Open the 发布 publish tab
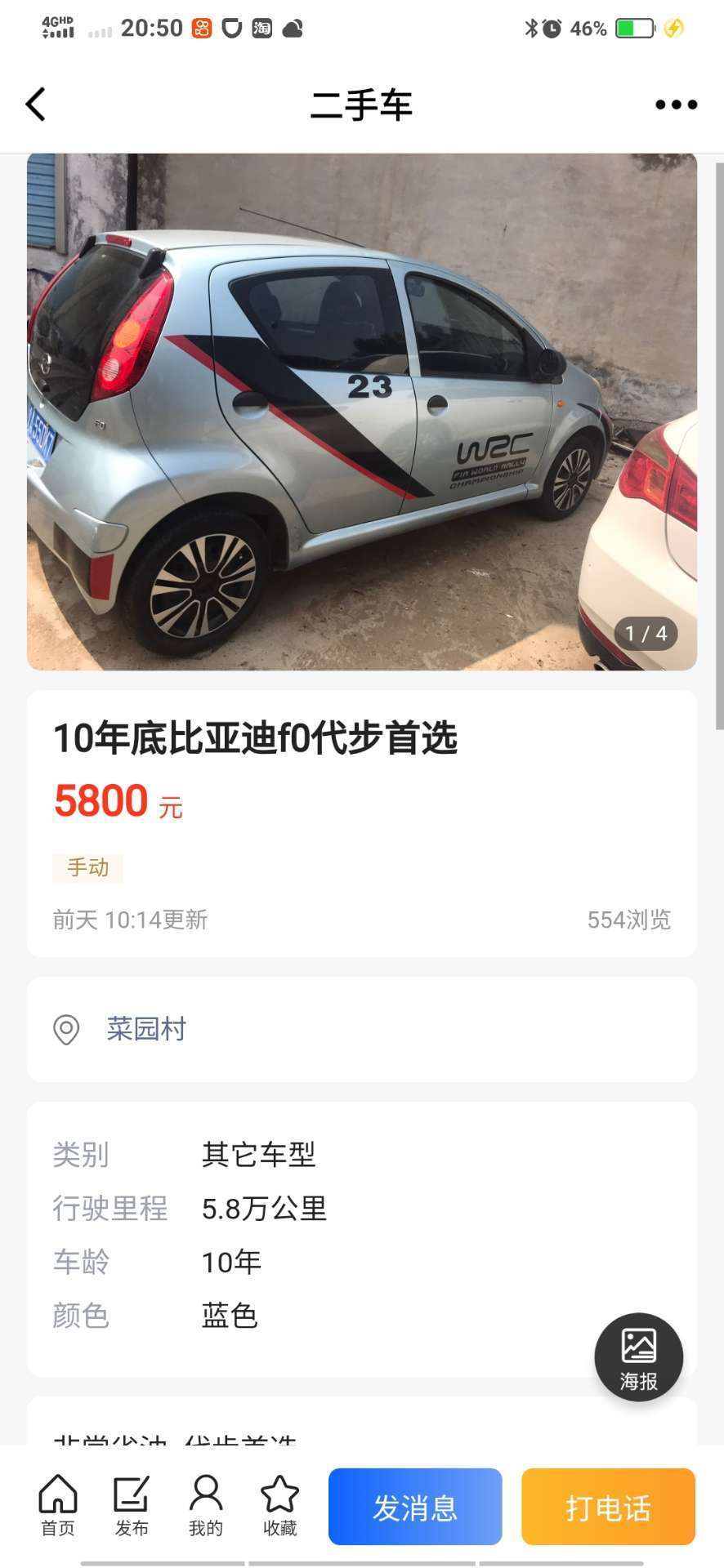724x1568 pixels. (x=132, y=1505)
